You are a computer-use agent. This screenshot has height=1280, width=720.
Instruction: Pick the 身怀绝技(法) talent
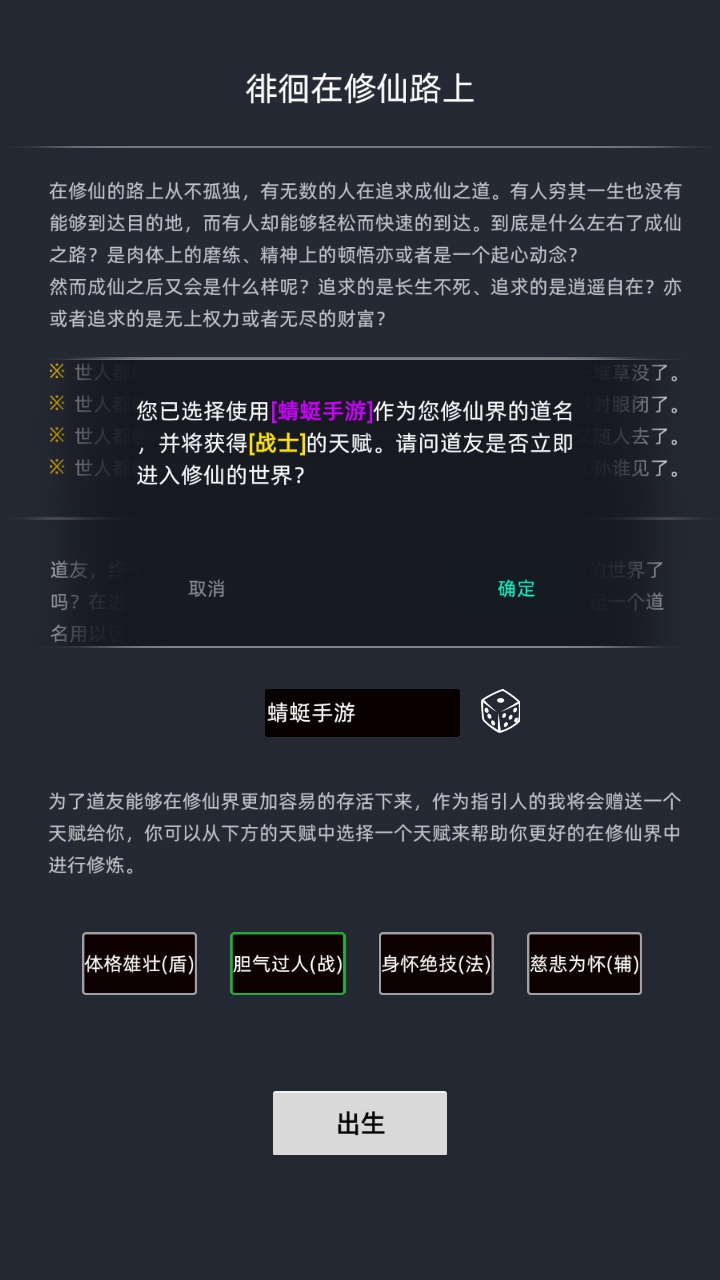(435, 963)
